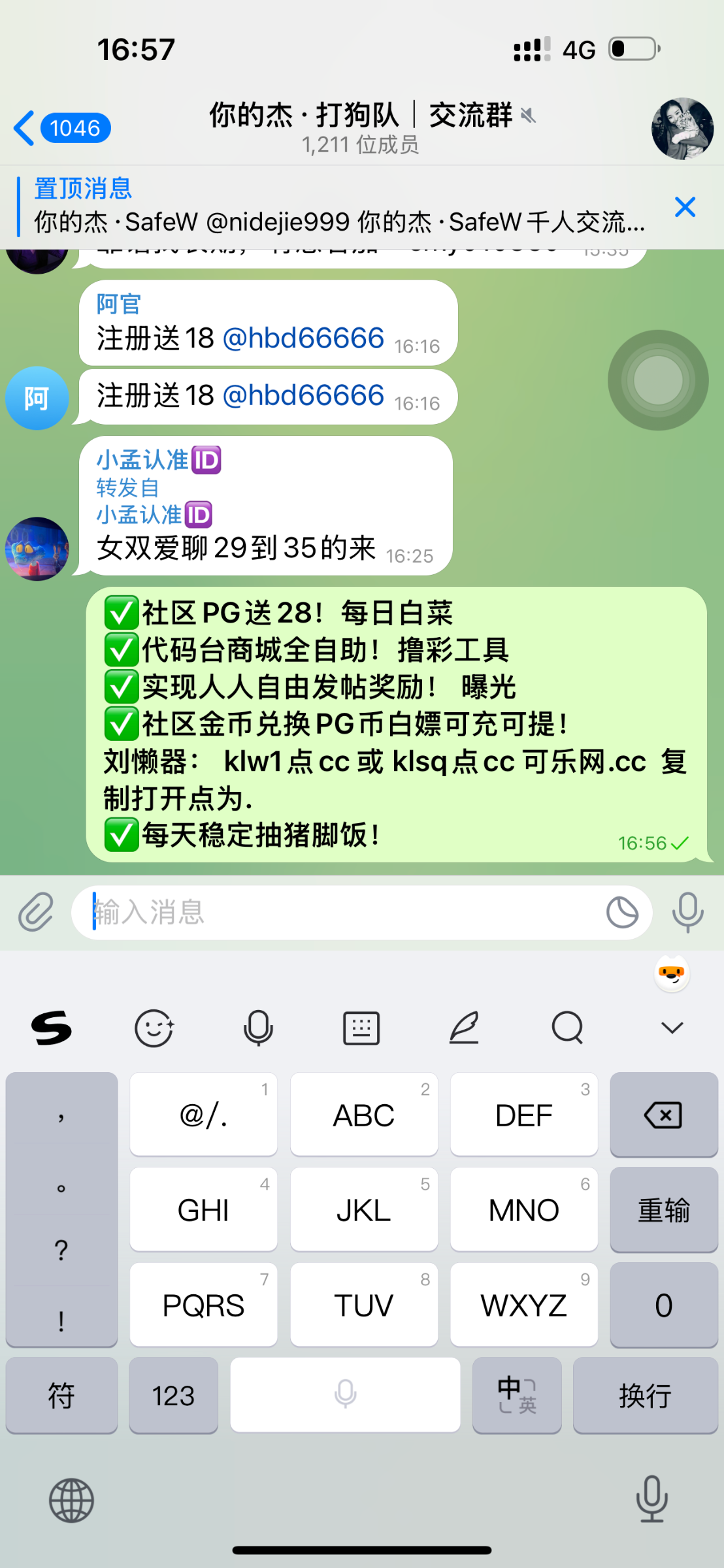
Task: Open keyboard search with the magnifier icon
Action: (566, 1027)
